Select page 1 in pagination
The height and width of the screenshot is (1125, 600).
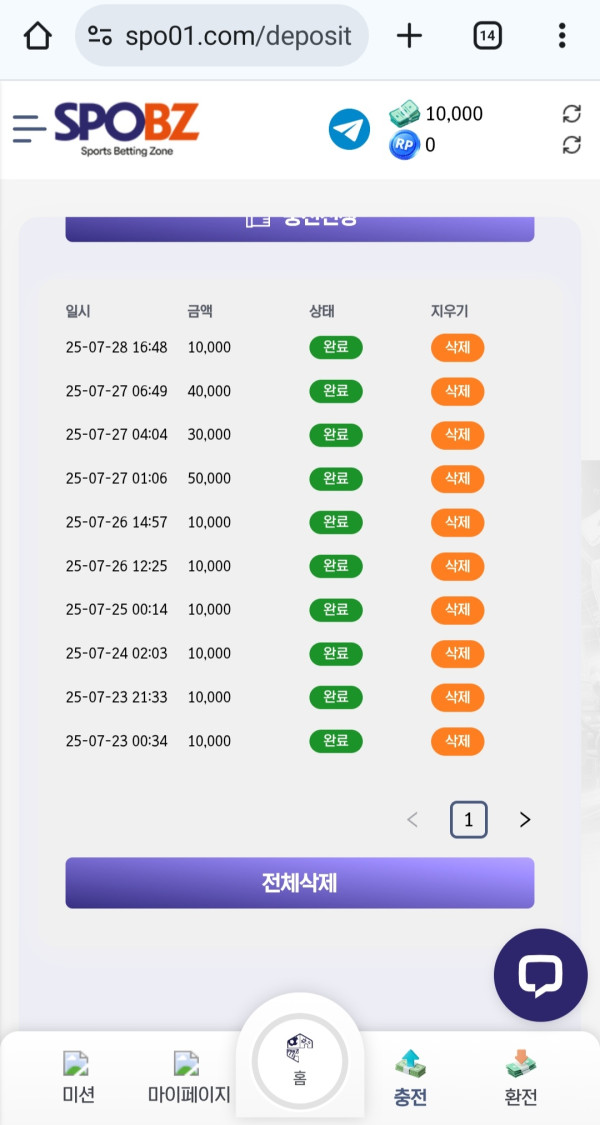pos(468,820)
